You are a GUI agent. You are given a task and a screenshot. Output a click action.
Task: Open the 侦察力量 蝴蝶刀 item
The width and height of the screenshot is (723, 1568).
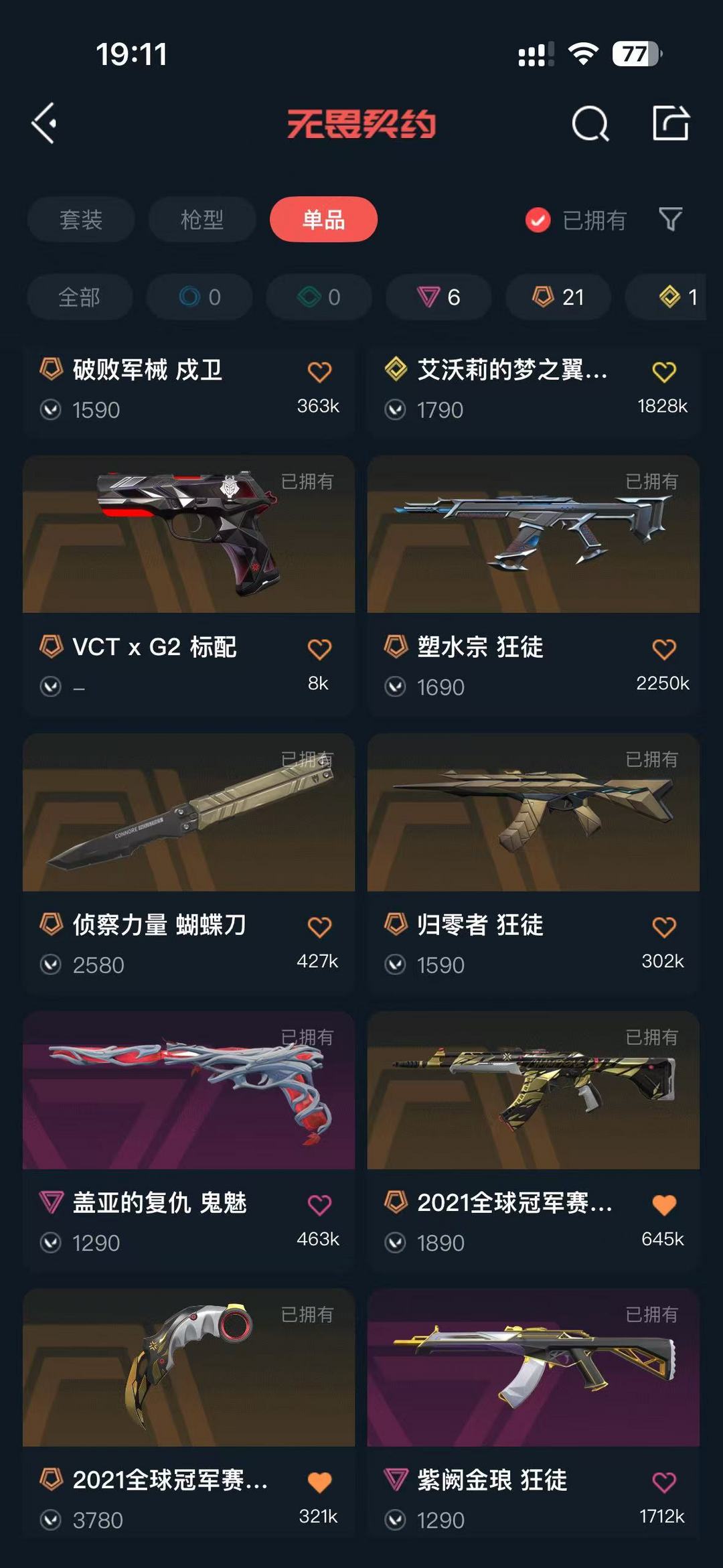pyautogui.click(x=187, y=817)
